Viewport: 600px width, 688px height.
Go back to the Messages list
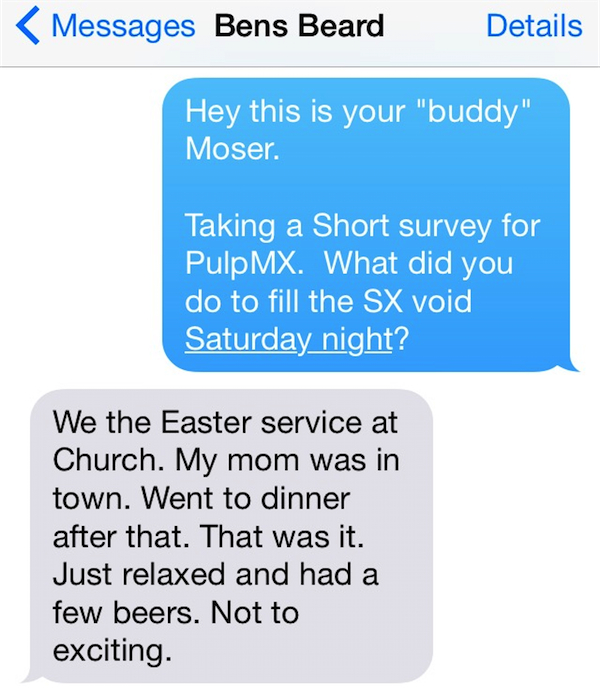[105, 26]
